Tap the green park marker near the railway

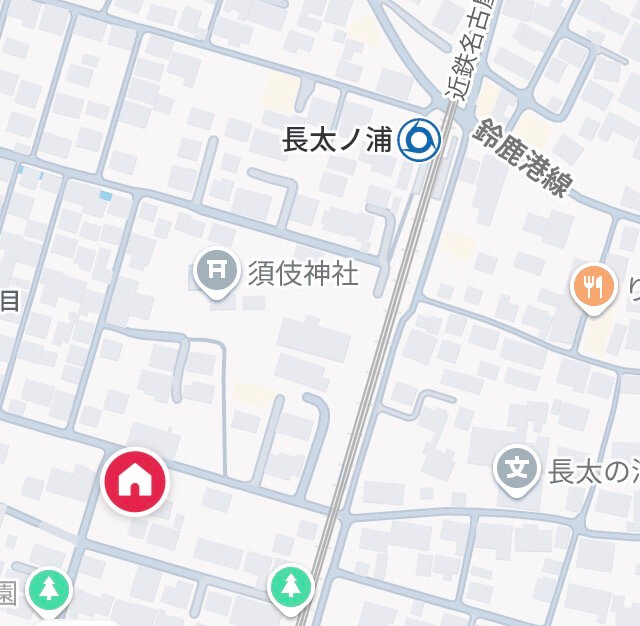(x=290, y=586)
